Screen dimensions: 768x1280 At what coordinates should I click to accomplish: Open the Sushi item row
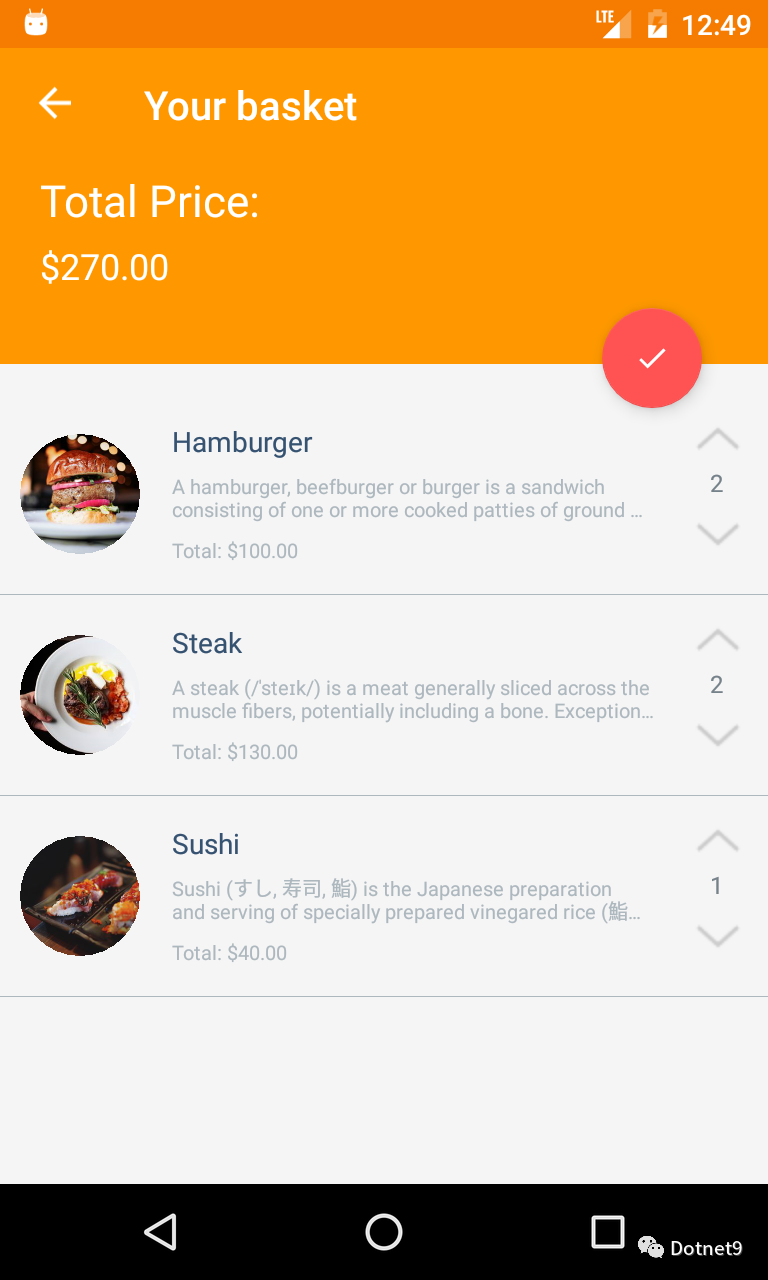coord(384,896)
